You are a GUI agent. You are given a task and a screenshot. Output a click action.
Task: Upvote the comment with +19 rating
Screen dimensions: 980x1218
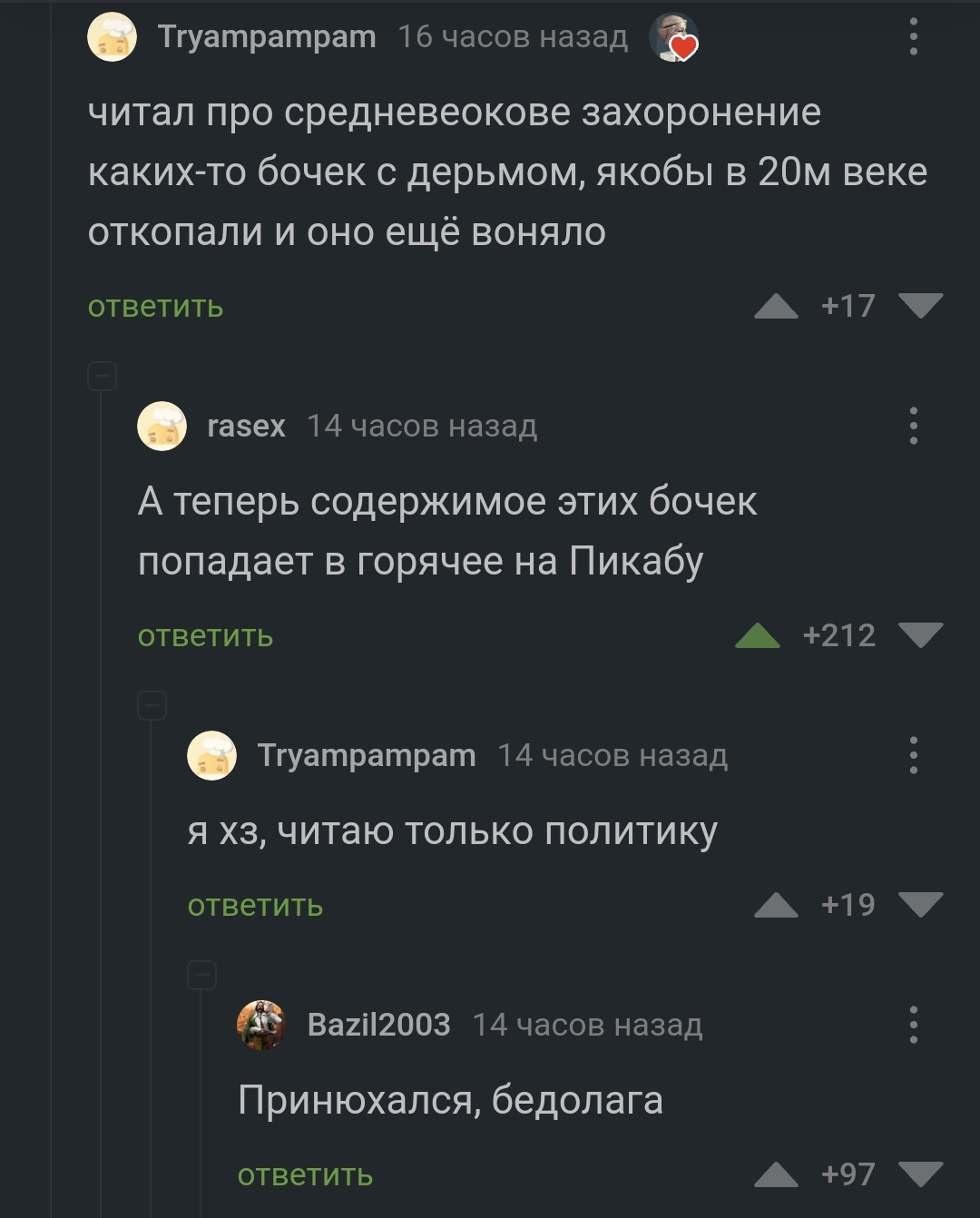[776, 906]
